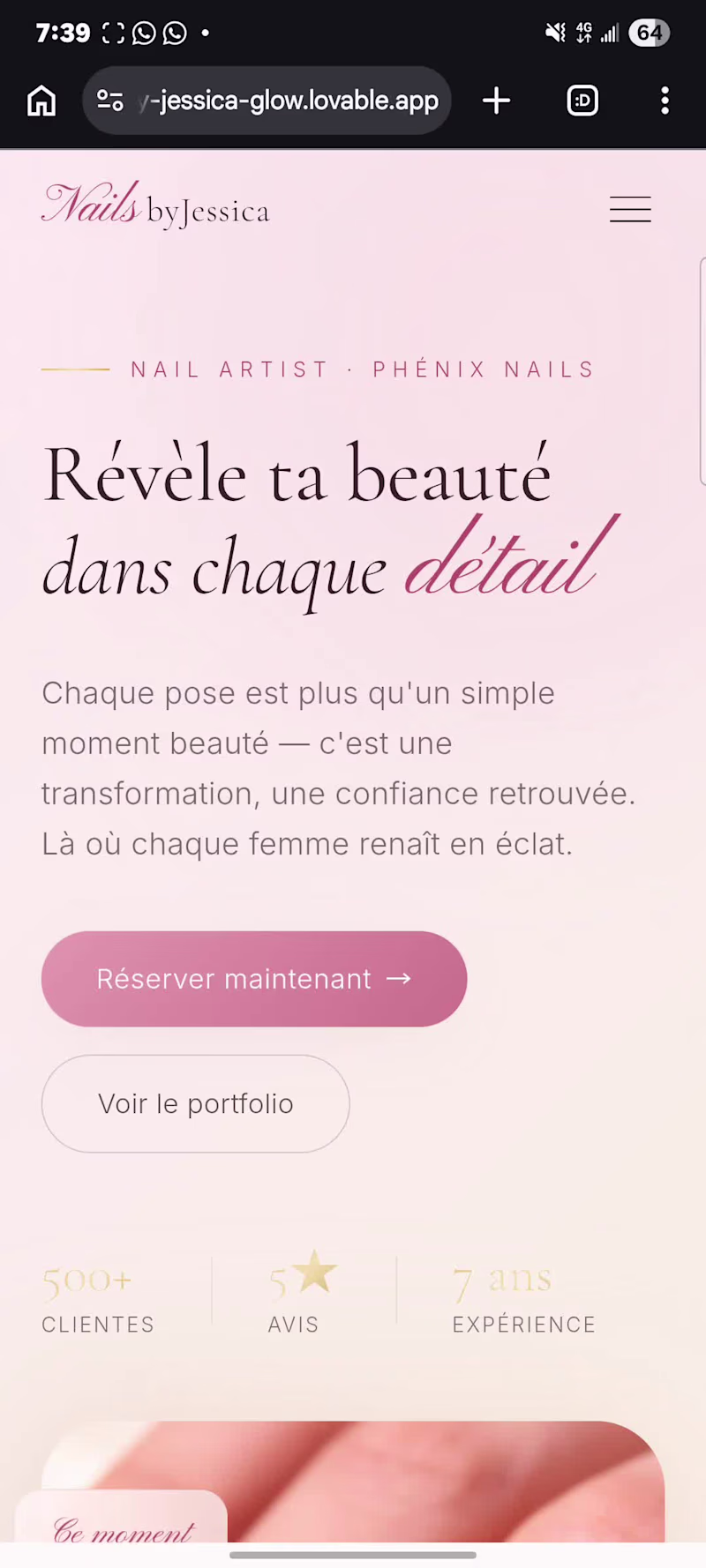Open the hamburger navigation menu

630,209
